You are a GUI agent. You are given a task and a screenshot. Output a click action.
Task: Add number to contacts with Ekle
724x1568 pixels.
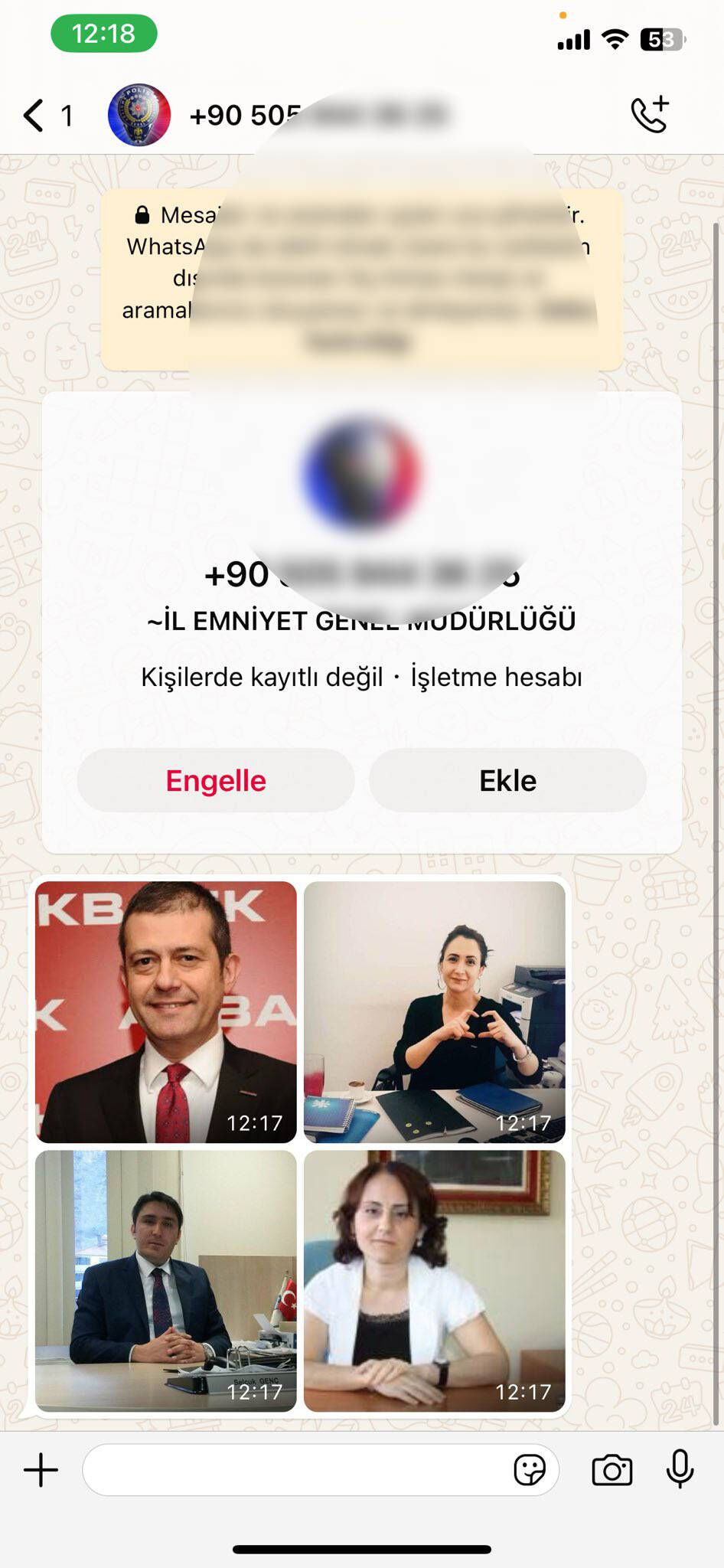tap(507, 780)
